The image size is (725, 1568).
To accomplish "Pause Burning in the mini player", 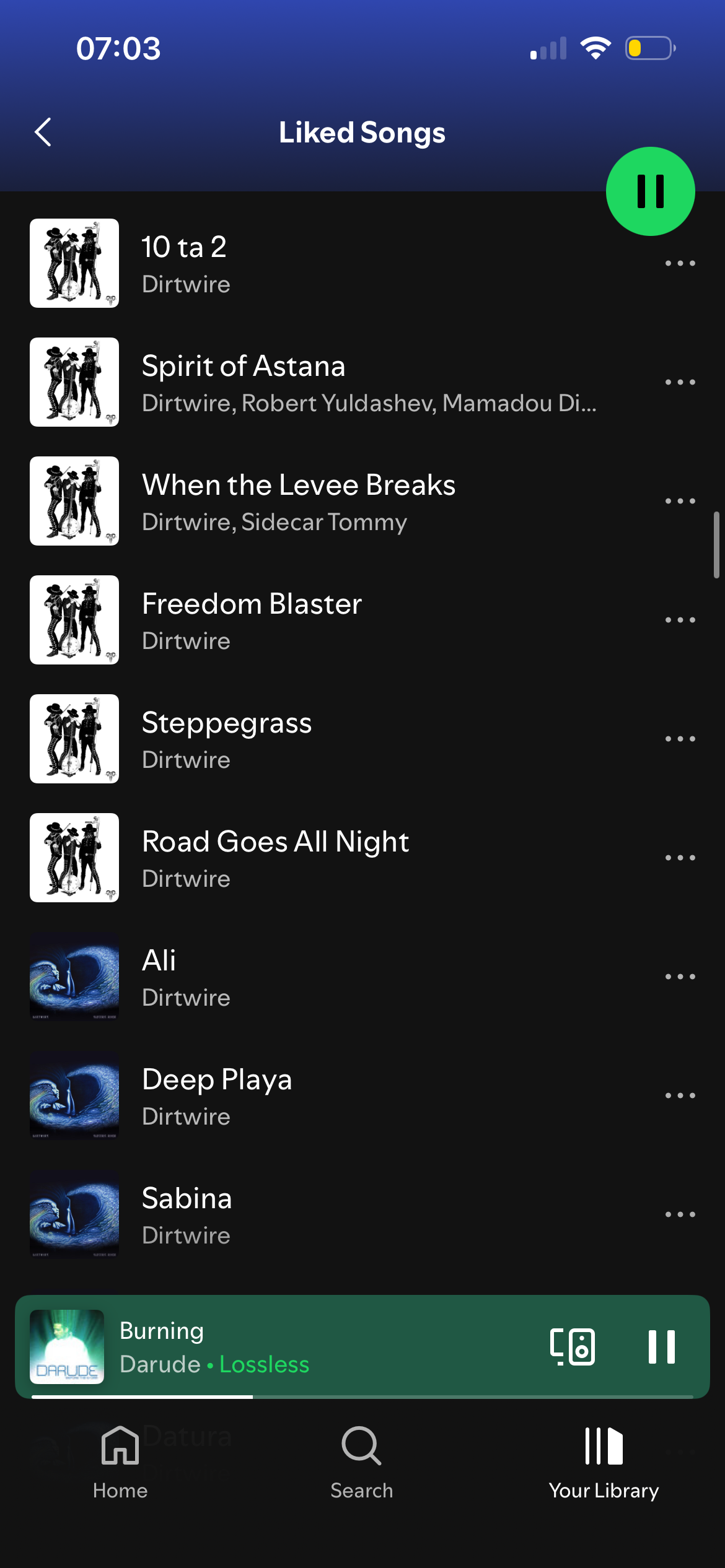I will point(661,1347).
